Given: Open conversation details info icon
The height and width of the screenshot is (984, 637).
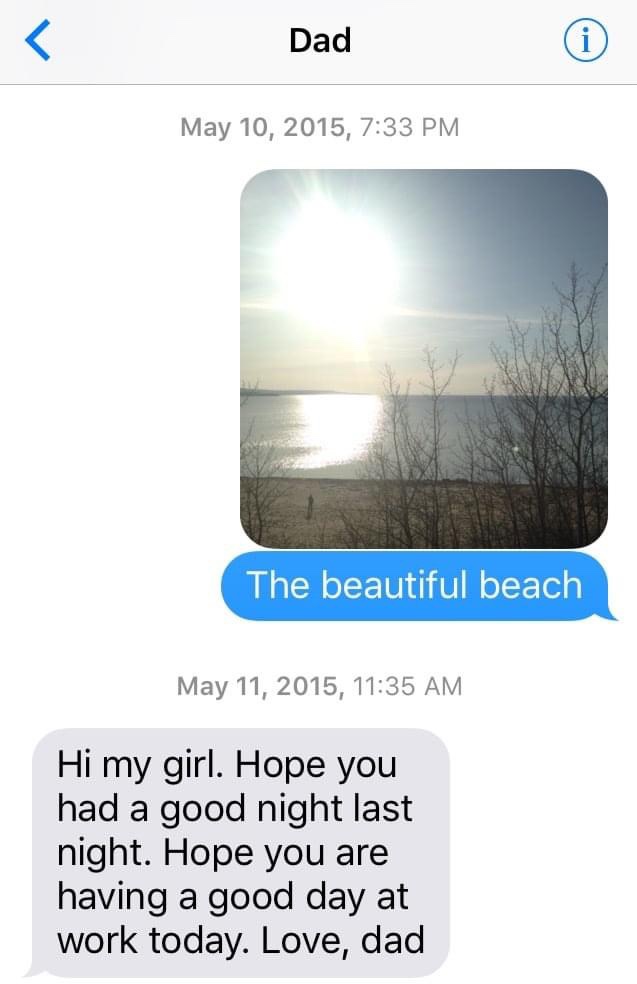Looking at the screenshot, I should (587, 41).
